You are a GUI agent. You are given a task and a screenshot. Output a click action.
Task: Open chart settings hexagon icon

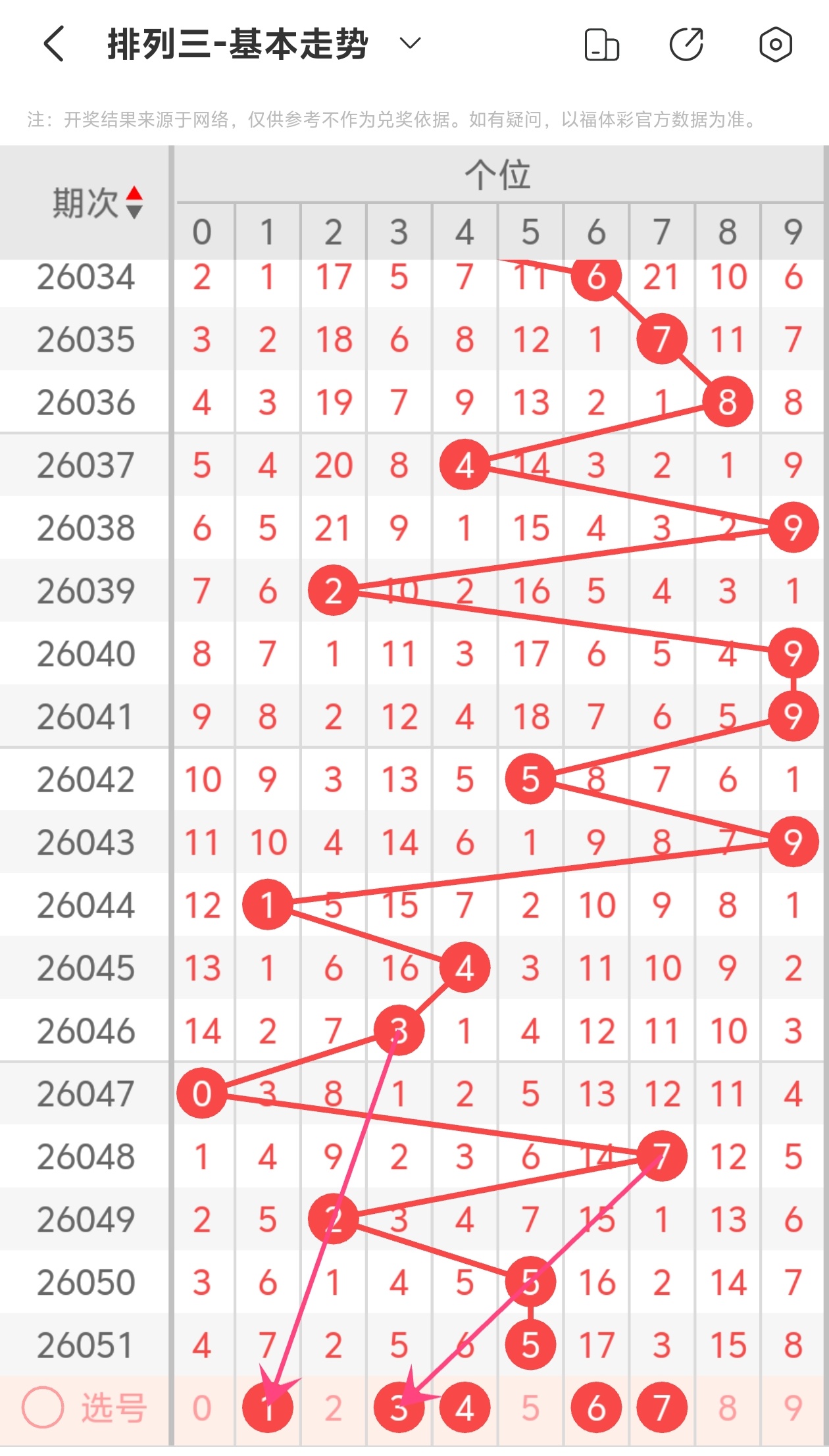coord(775,45)
